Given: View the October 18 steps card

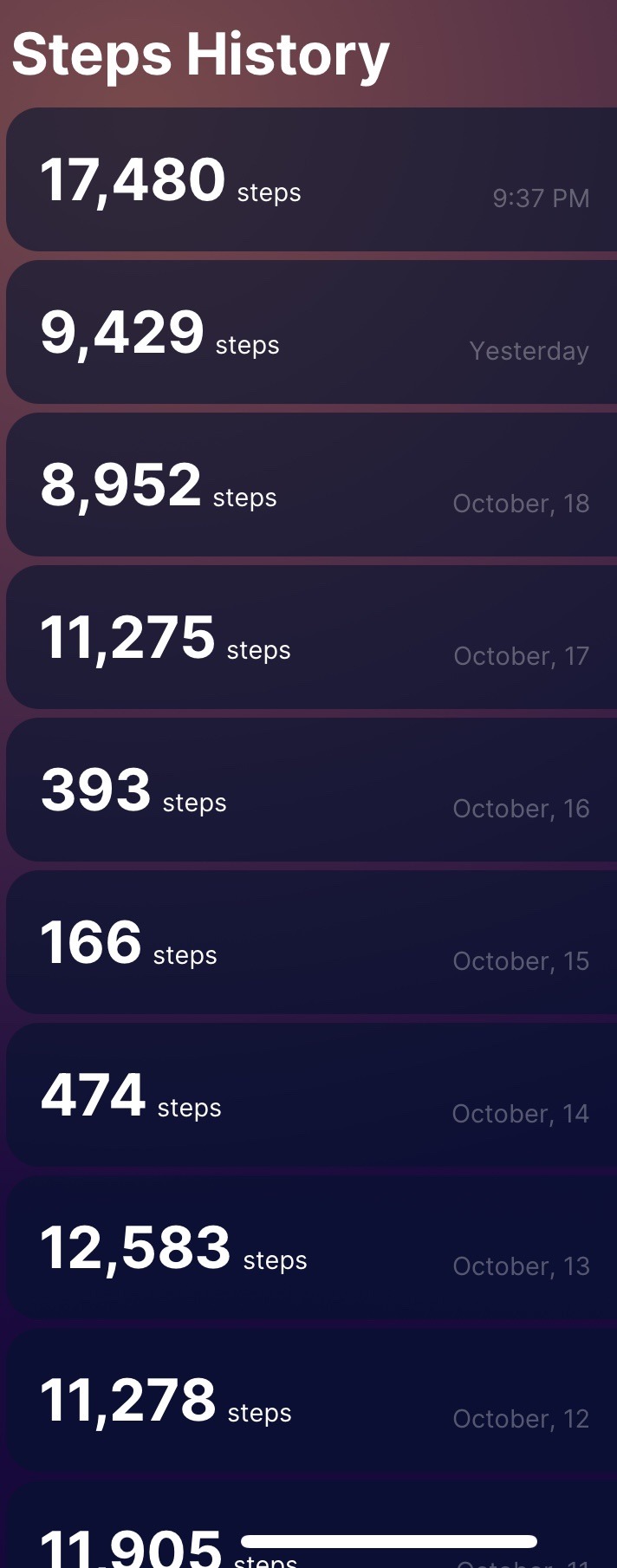Looking at the screenshot, I should coord(312,485).
